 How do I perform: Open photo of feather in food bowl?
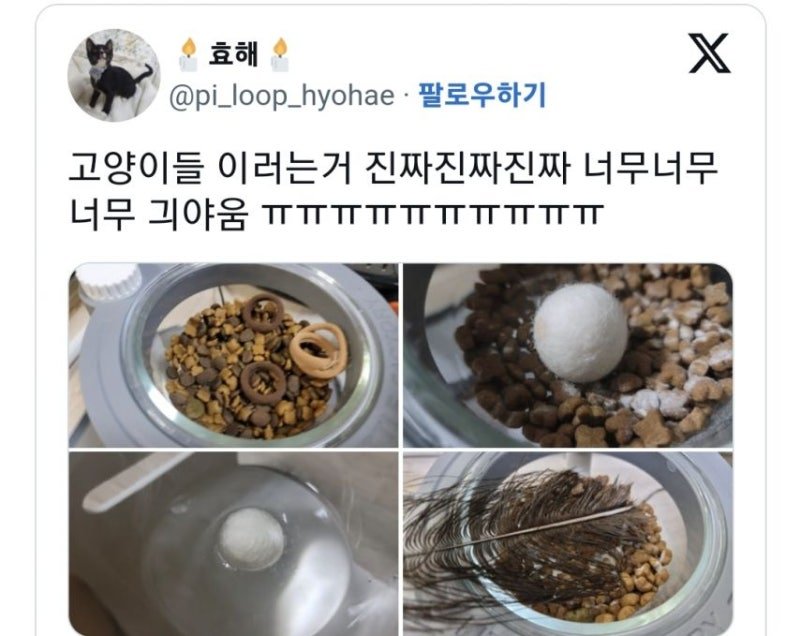(567, 542)
